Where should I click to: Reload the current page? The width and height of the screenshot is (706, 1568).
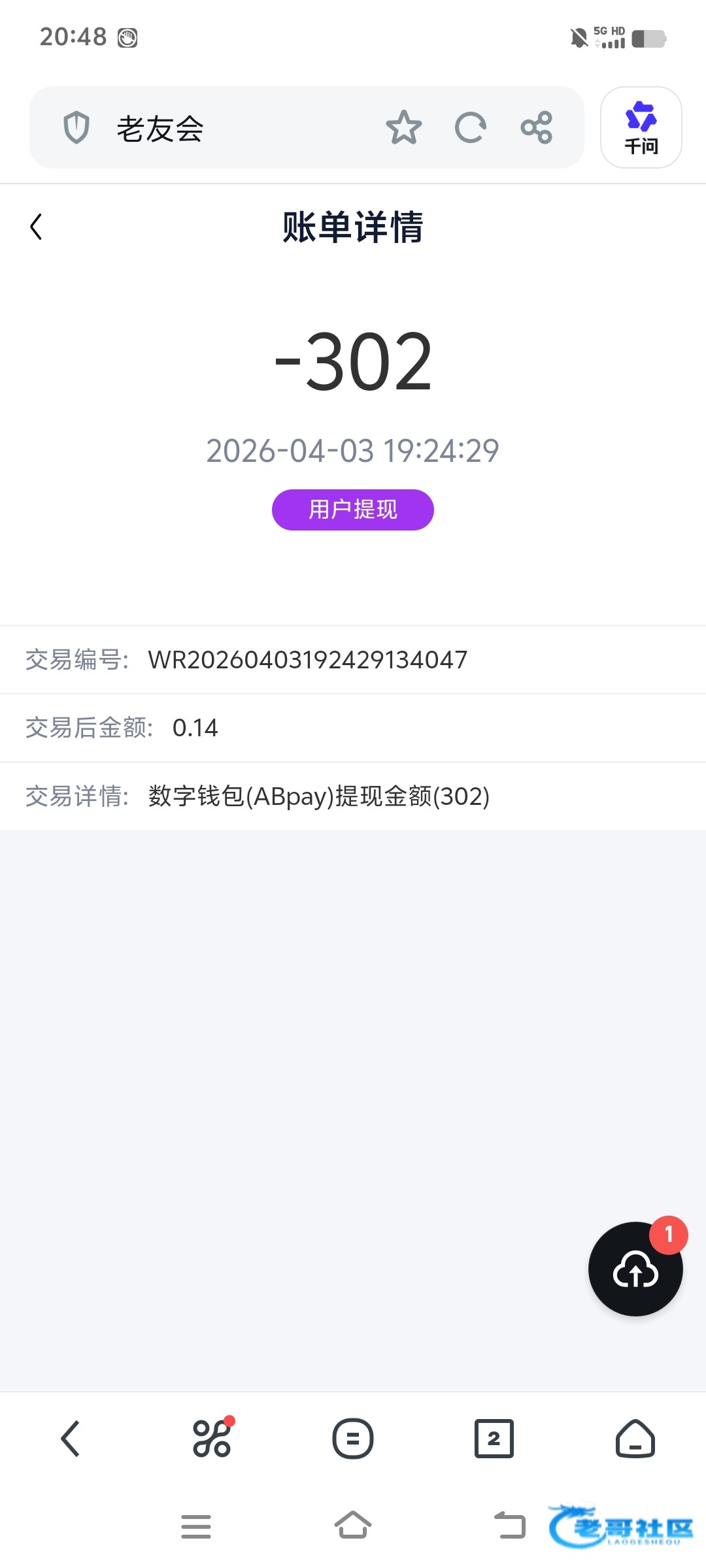coord(471,127)
